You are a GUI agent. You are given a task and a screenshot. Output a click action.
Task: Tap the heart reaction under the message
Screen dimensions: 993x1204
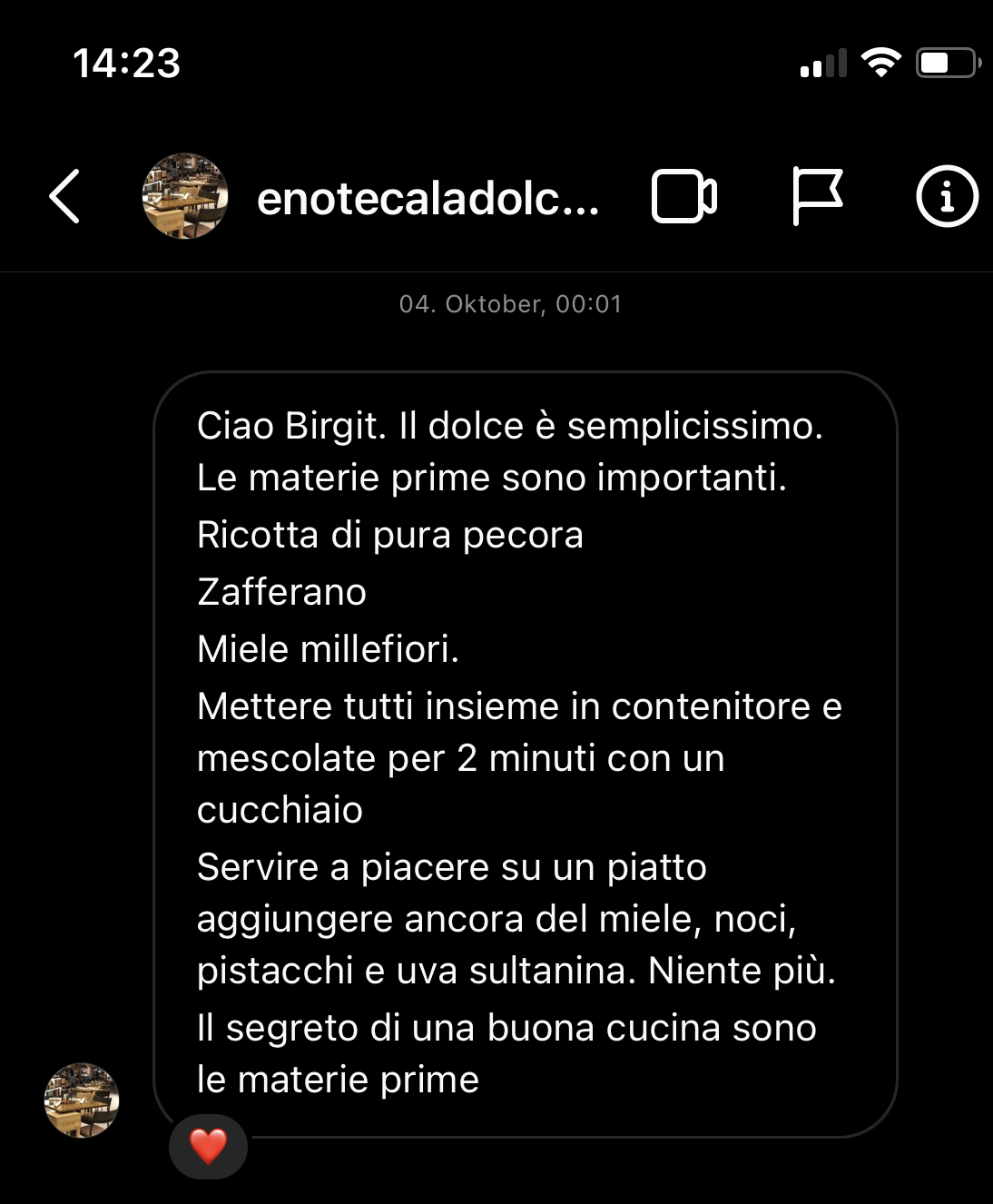coord(208,1146)
